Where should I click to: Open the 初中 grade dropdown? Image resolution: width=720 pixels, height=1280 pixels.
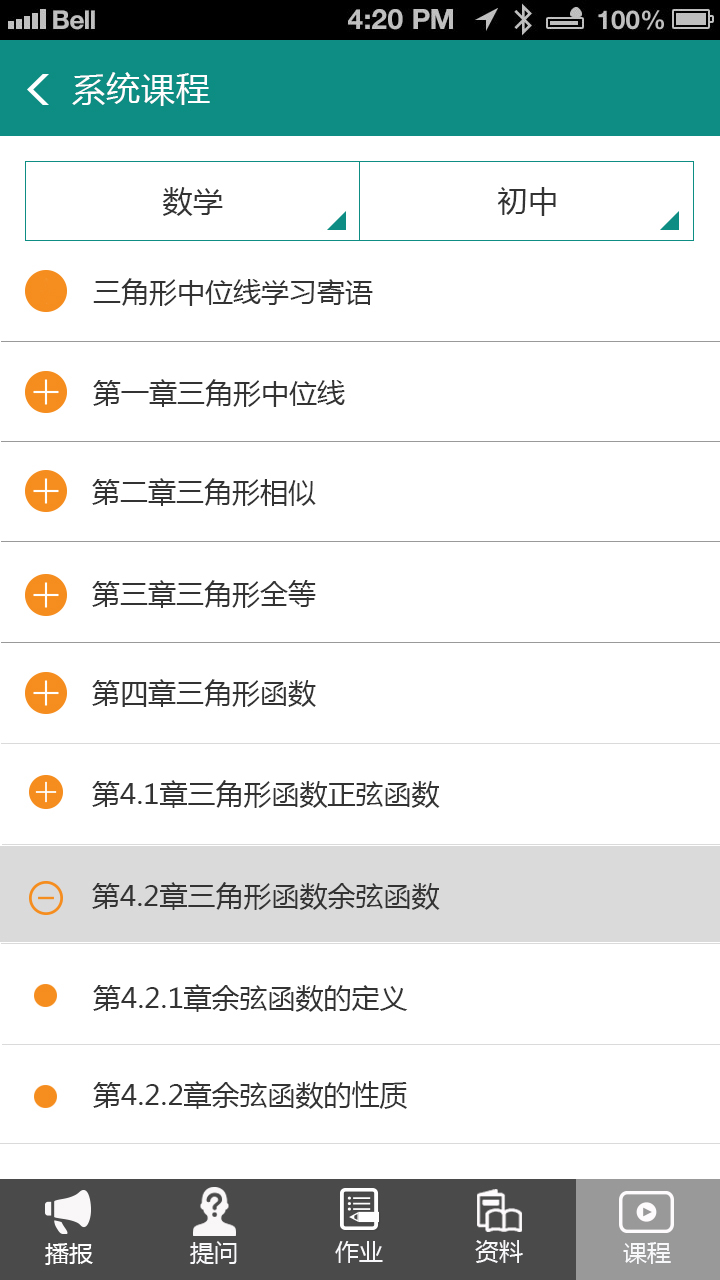[526, 201]
